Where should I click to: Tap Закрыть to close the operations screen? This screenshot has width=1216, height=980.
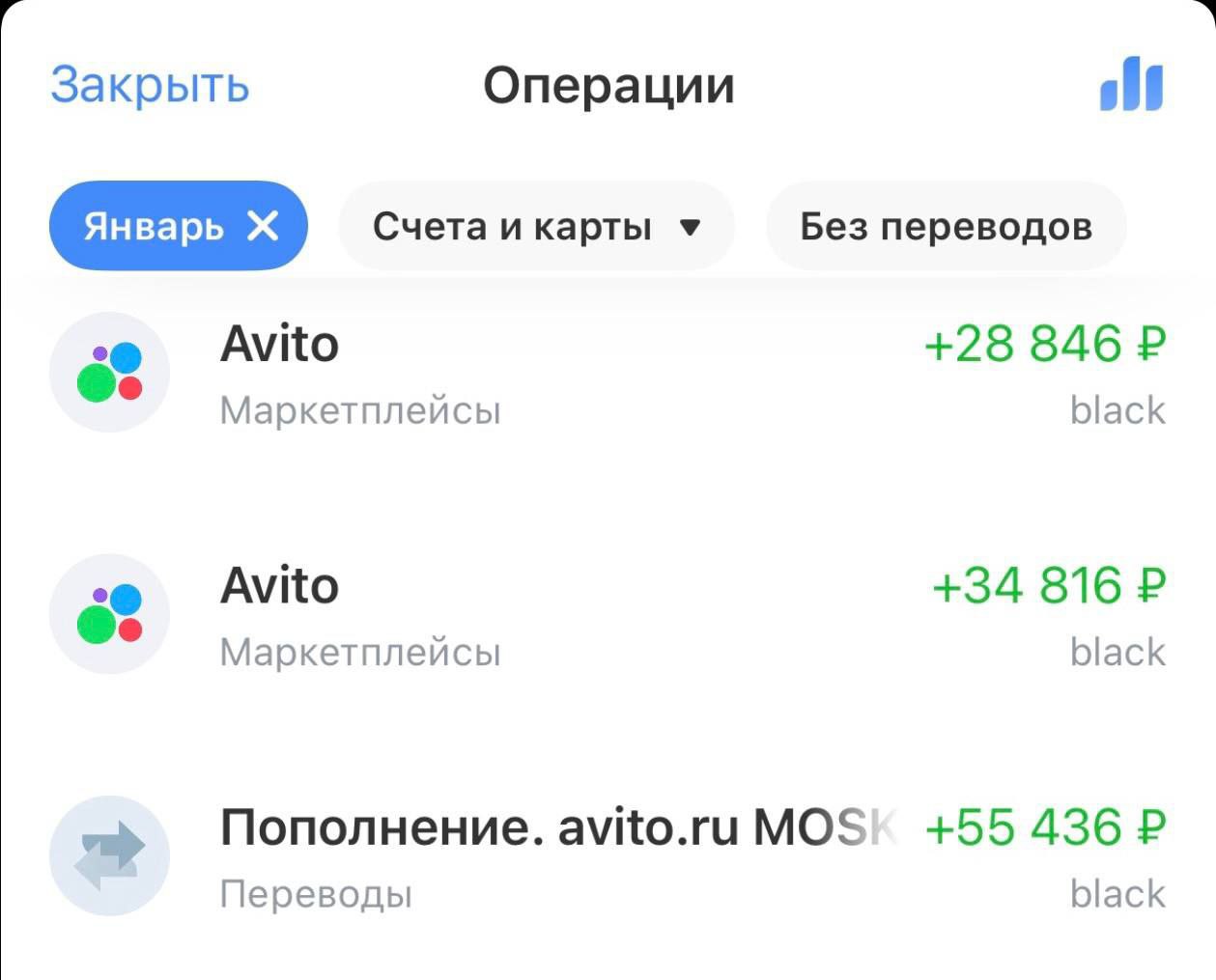tap(150, 85)
